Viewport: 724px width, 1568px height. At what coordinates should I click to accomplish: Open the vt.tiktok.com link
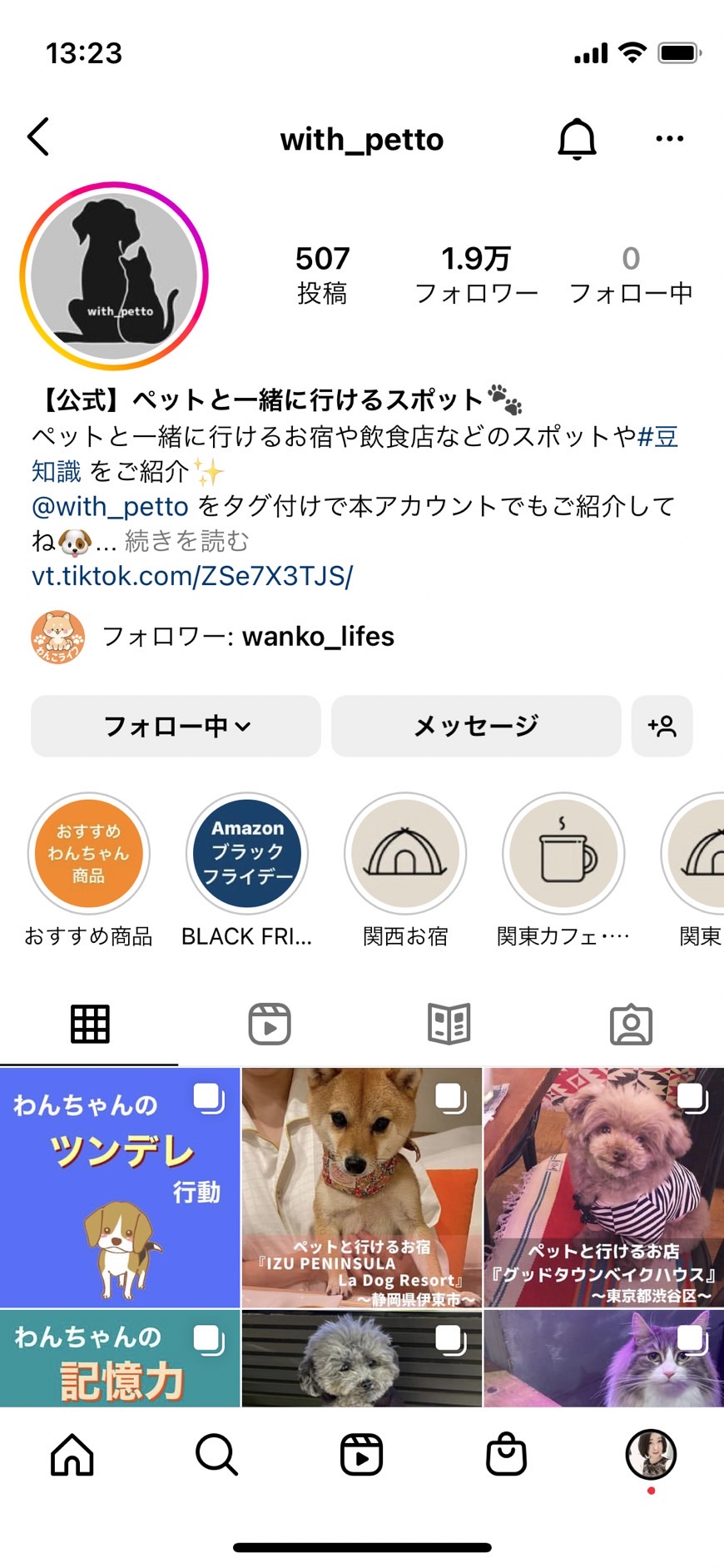(x=192, y=576)
